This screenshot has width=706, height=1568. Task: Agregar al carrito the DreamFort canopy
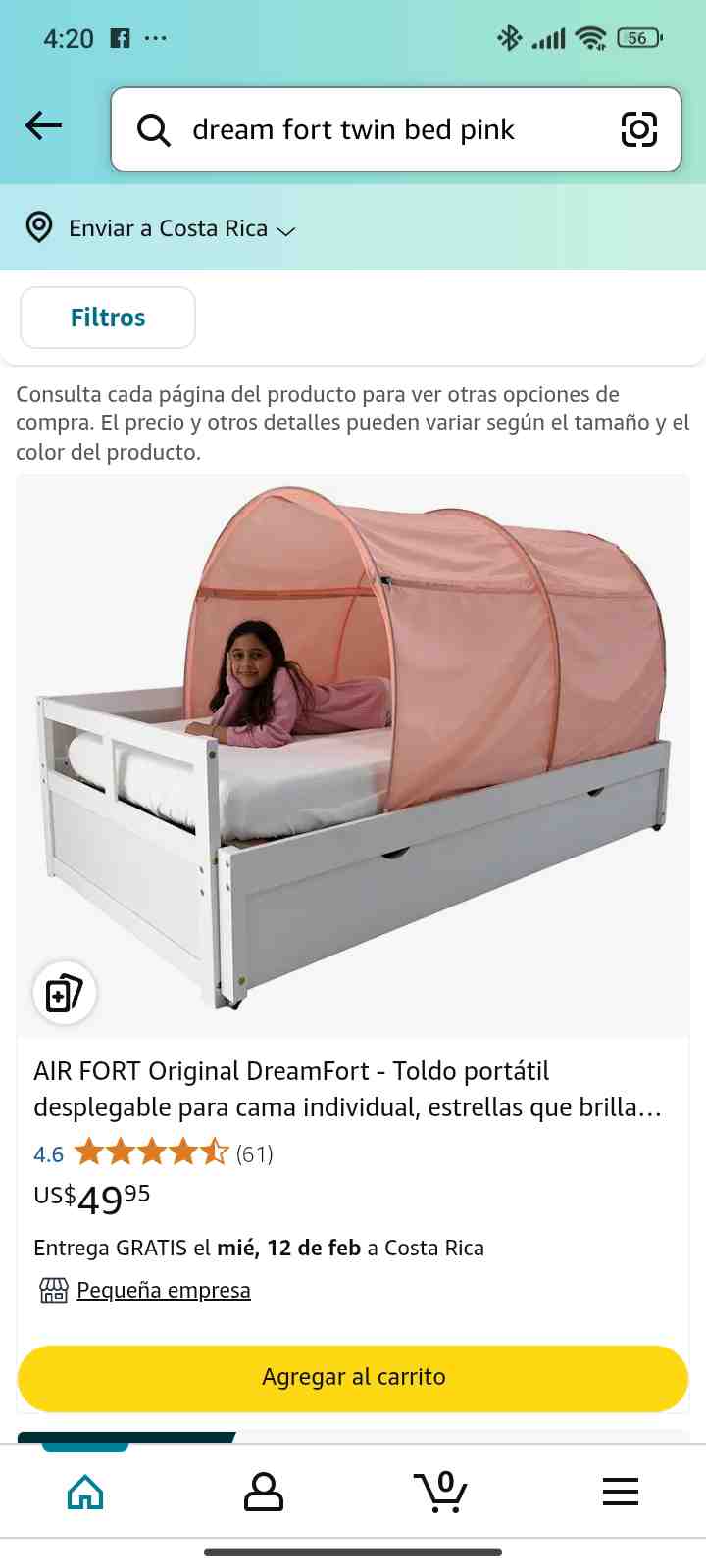pyautogui.click(x=353, y=1377)
